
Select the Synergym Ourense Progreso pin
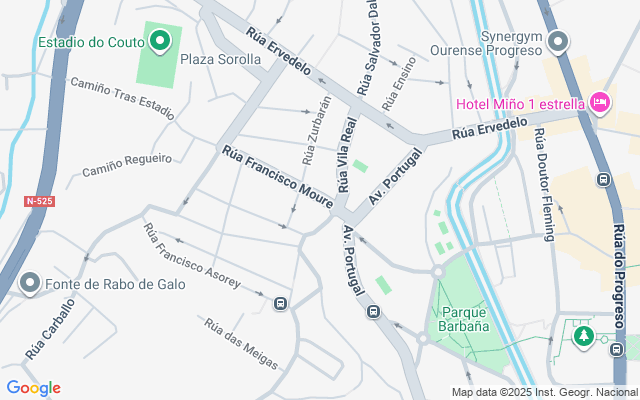(559, 42)
